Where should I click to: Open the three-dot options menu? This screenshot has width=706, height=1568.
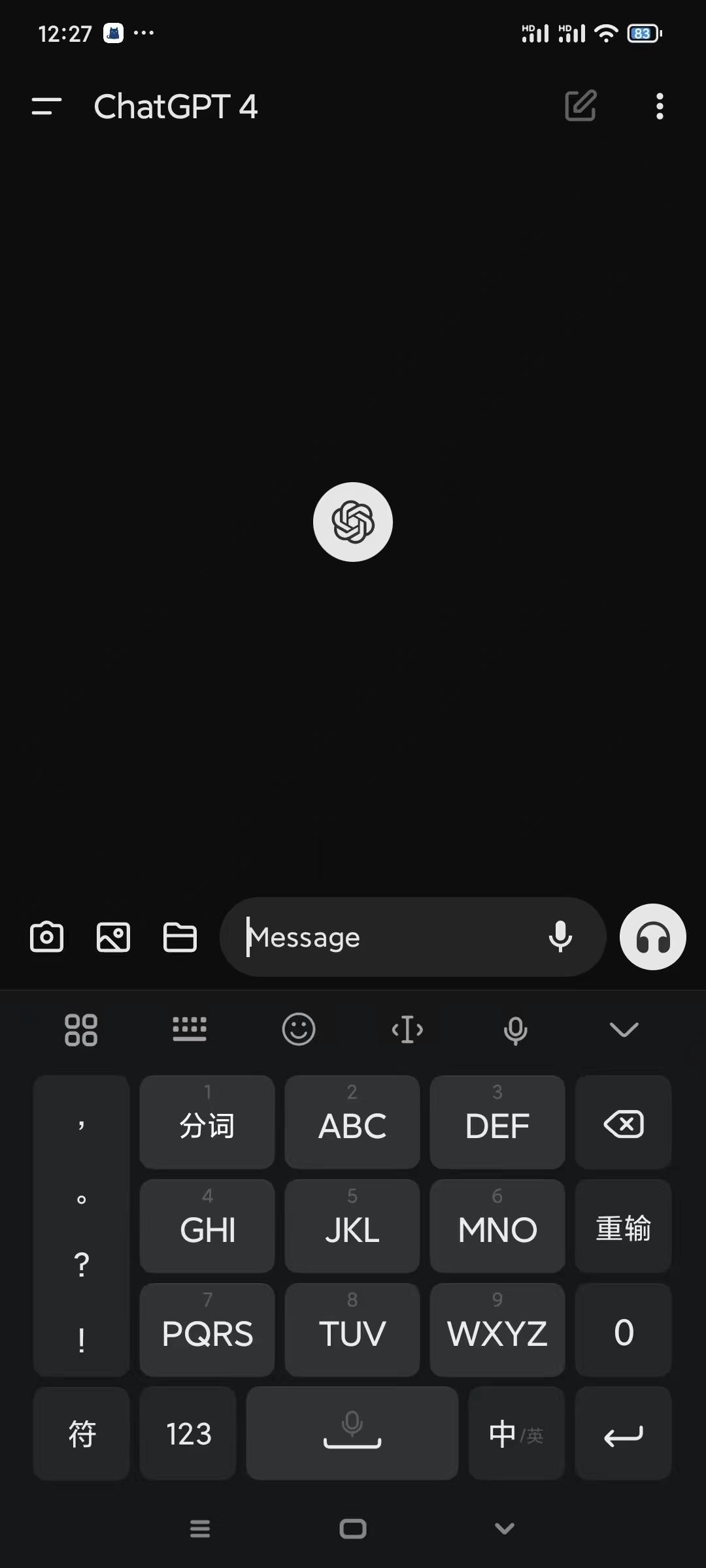[659, 106]
